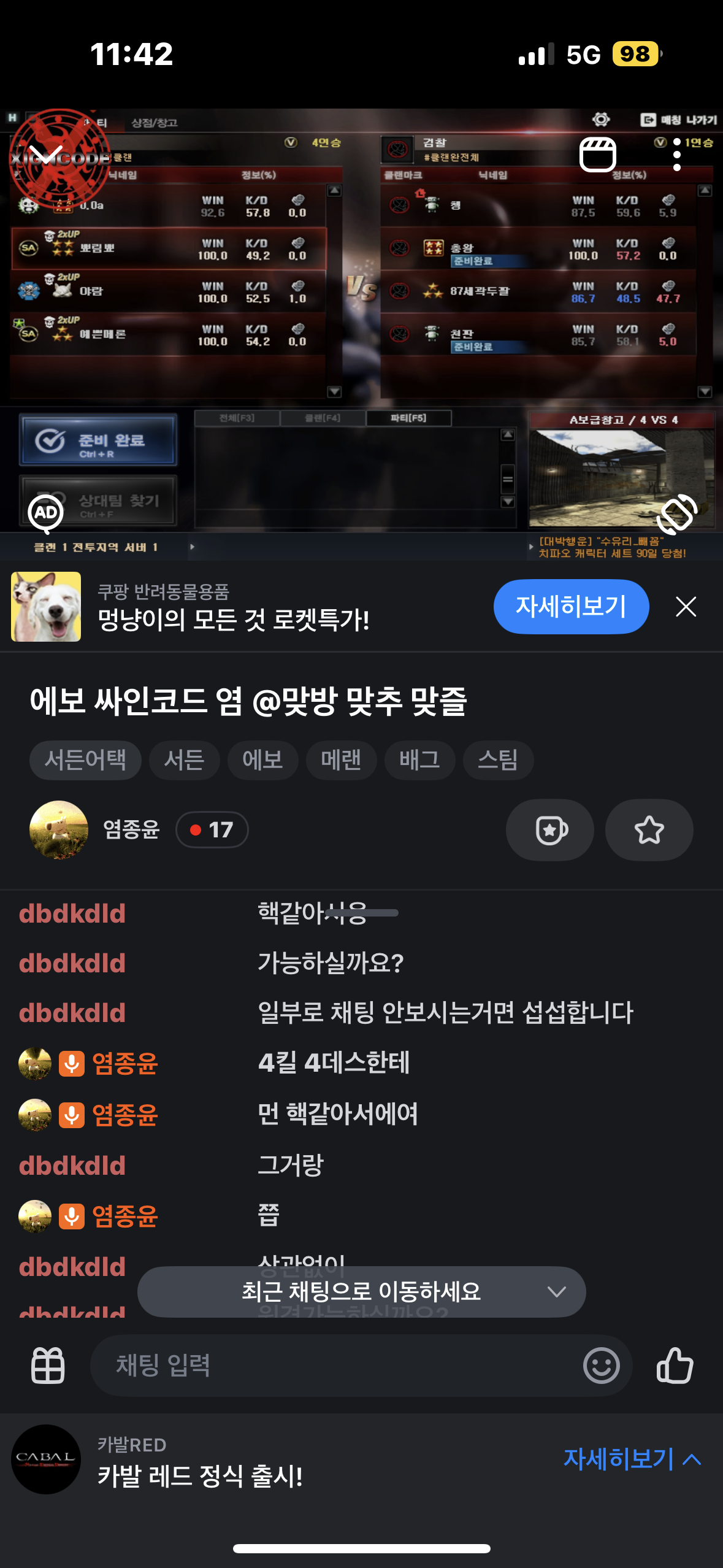Select the 스팀 tag chip

click(498, 760)
